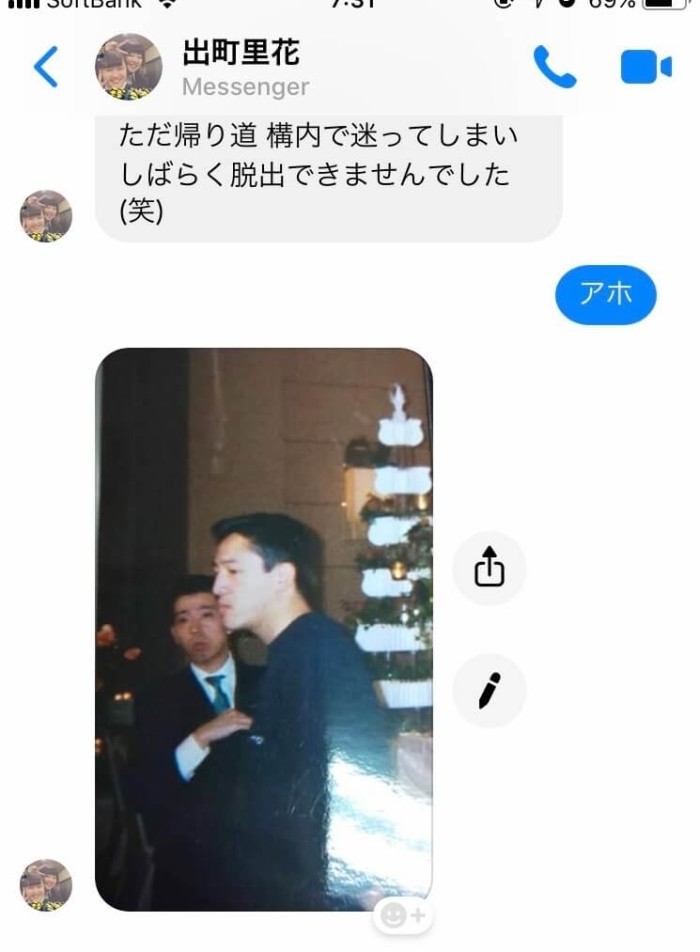Start a video call with 出町里花
The height and width of the screenshot is (952, 700).
[x=646, y=67]
